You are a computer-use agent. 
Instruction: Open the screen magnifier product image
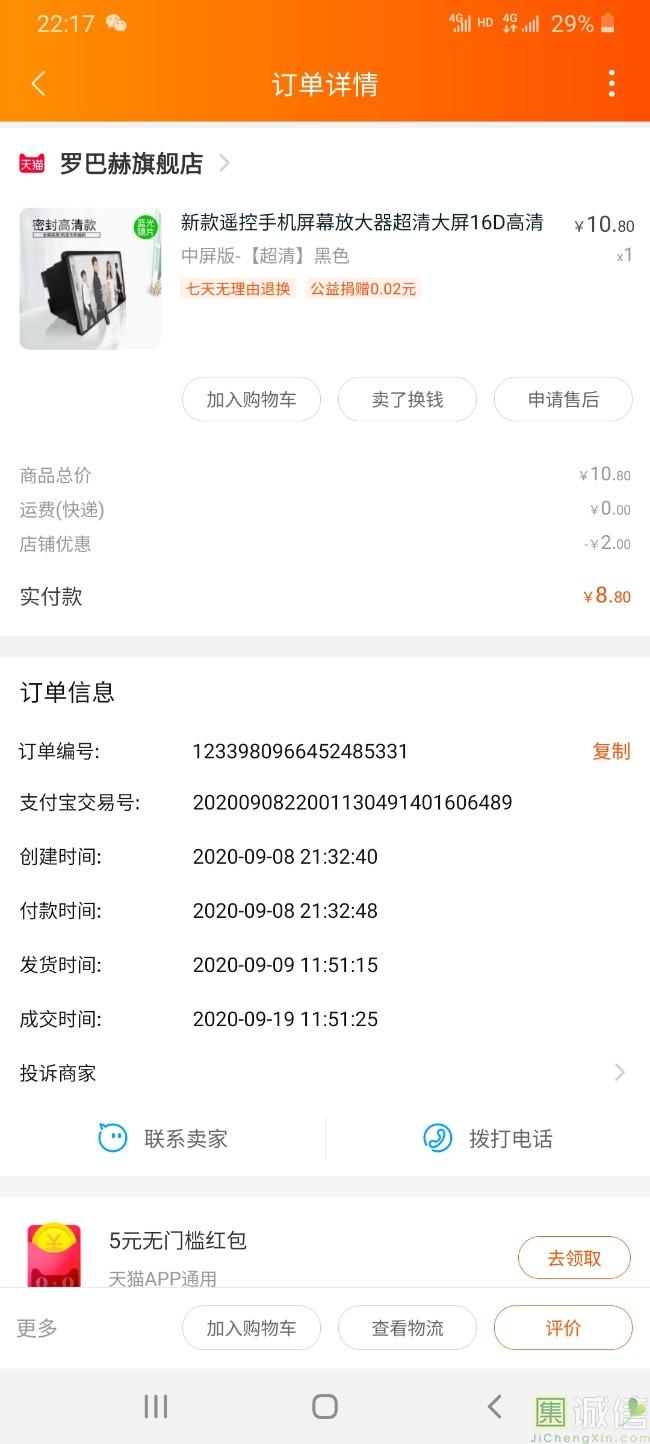click(90, 279)
